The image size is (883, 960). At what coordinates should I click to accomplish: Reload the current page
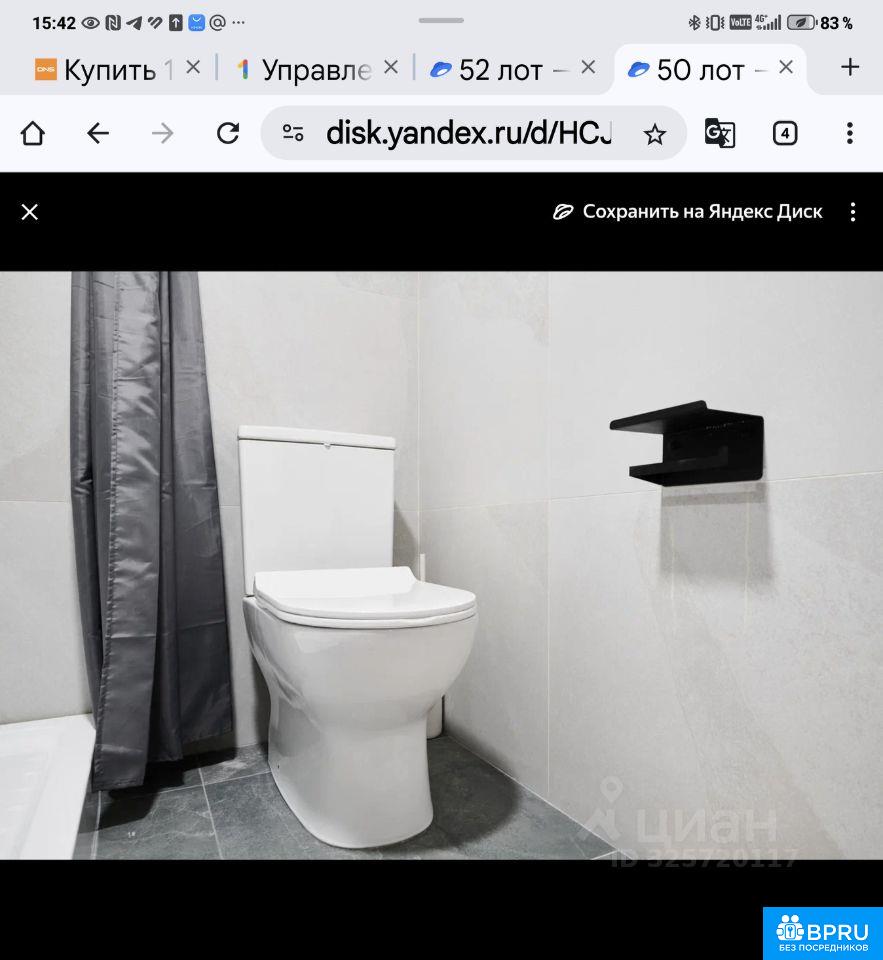pyautogui.click(x=228, y=133)
